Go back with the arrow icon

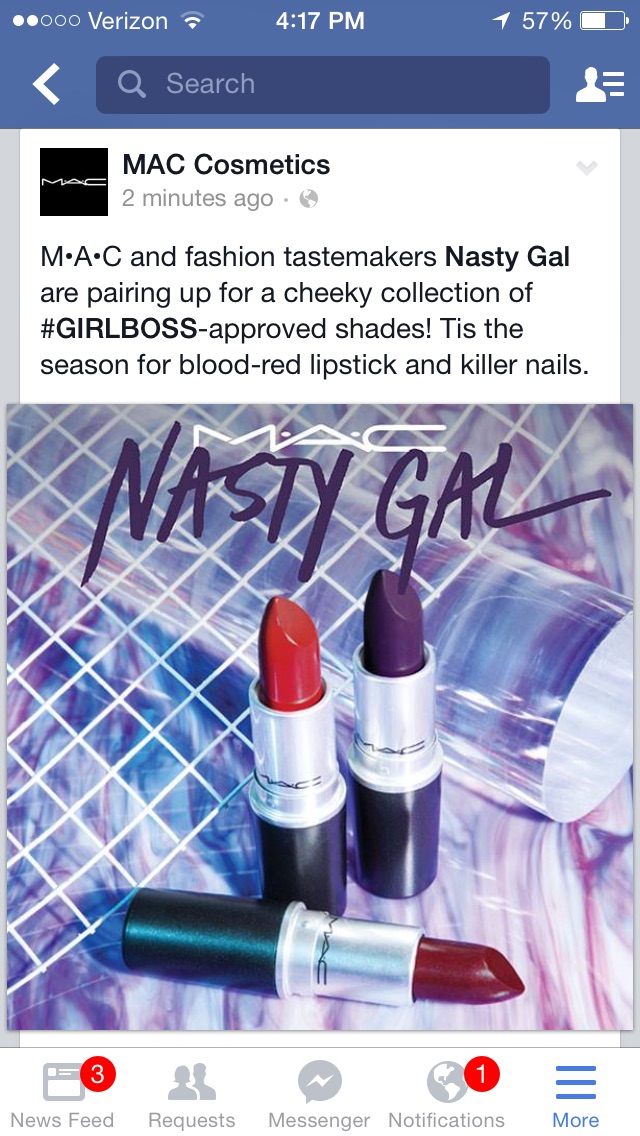point(46,85)
